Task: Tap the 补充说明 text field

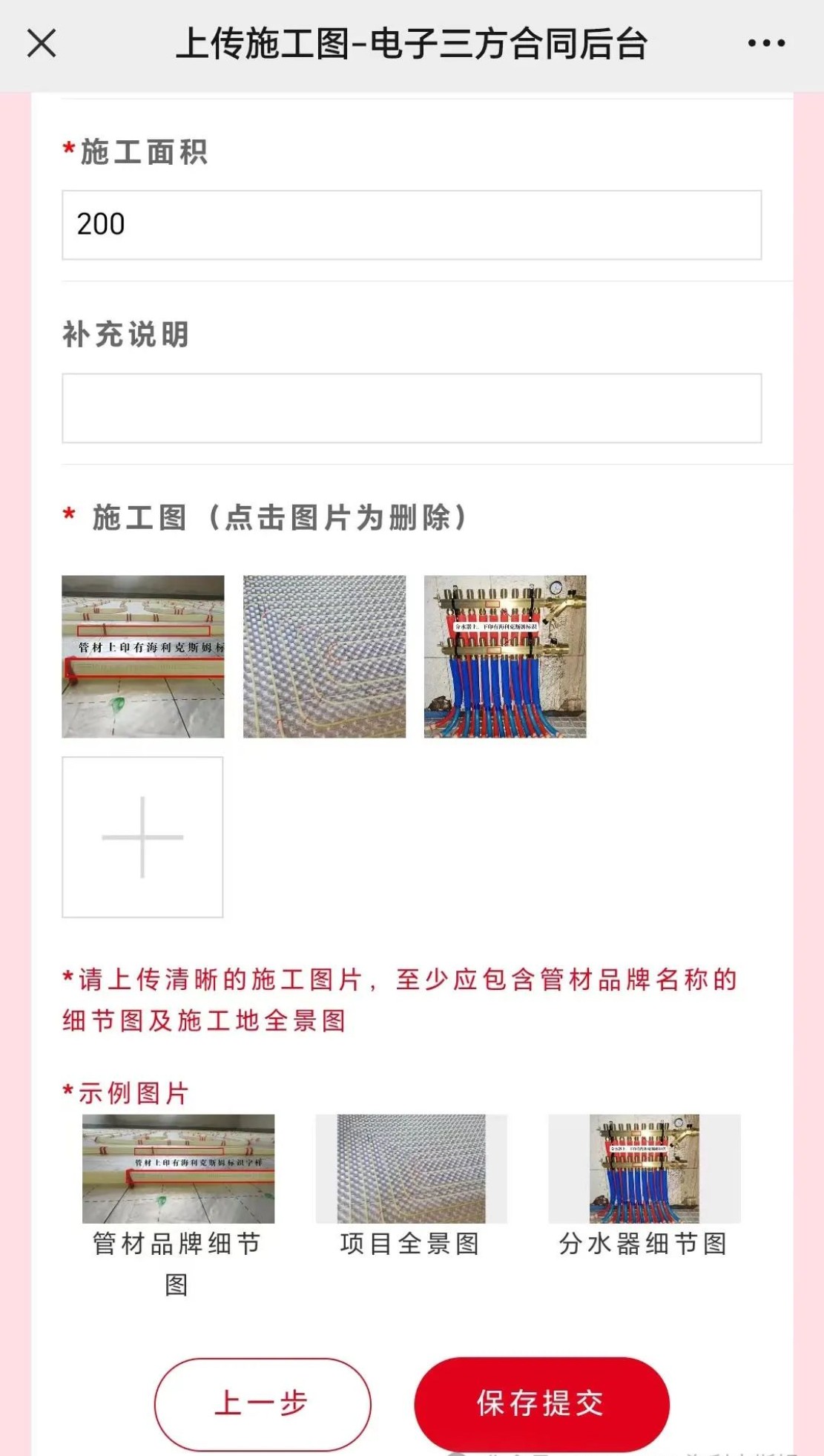Action: tap(412, 408)
